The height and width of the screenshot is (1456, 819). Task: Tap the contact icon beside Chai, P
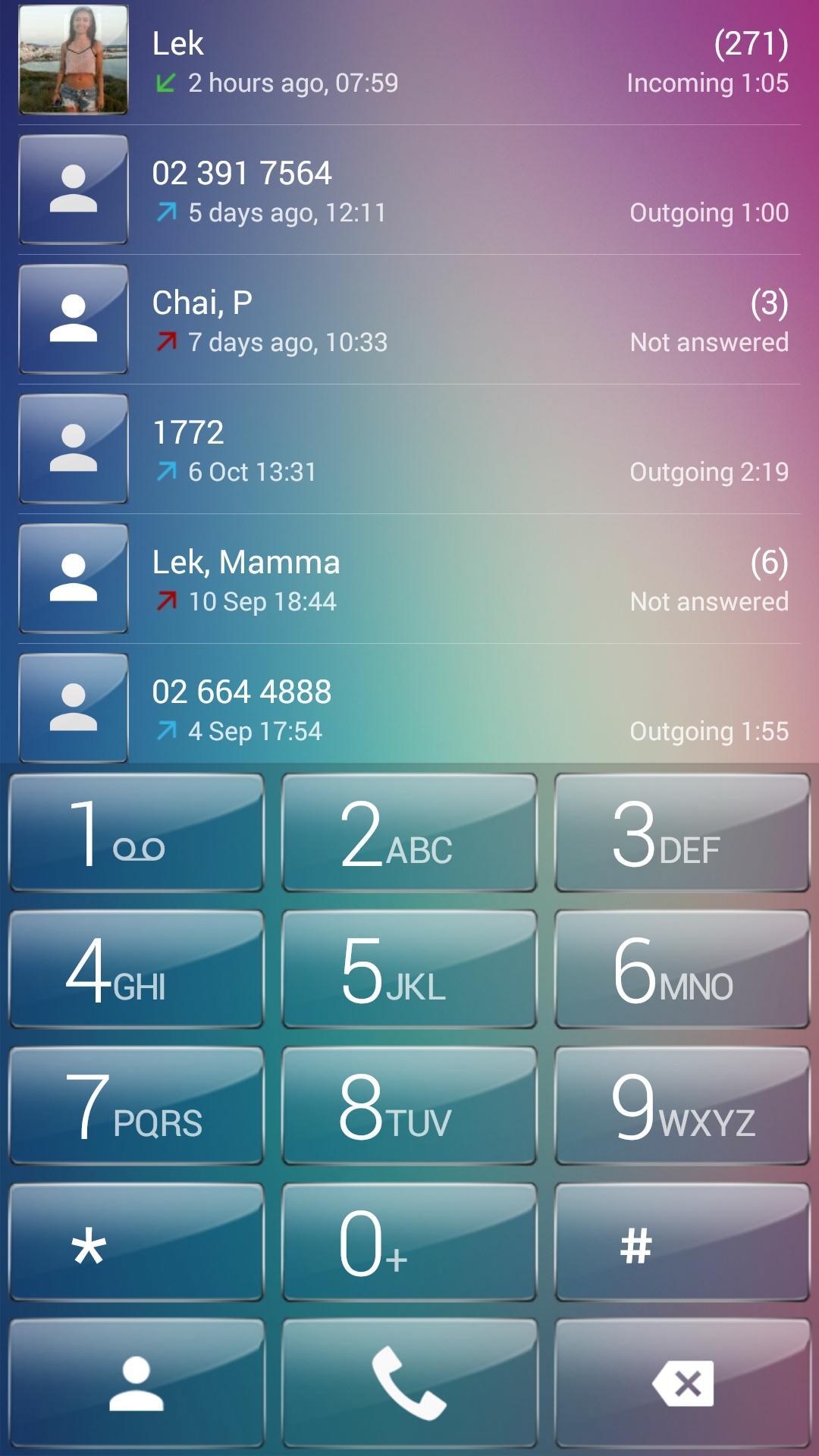[x=72, y=319]
